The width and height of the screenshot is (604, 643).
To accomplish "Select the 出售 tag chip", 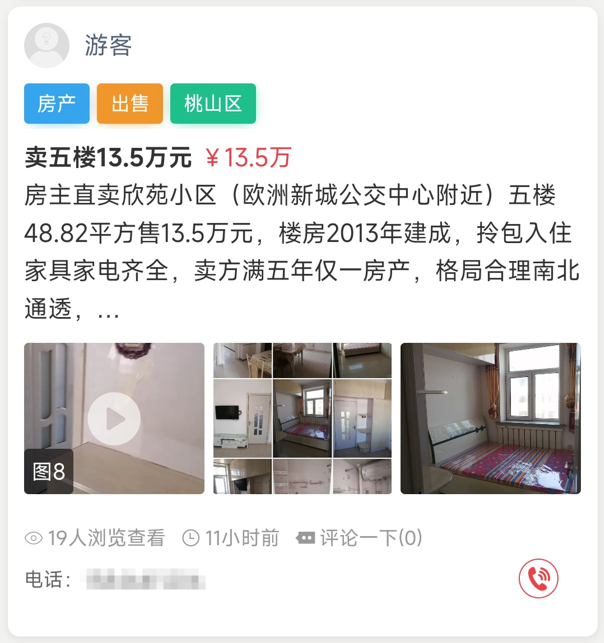I will (130, 104).
